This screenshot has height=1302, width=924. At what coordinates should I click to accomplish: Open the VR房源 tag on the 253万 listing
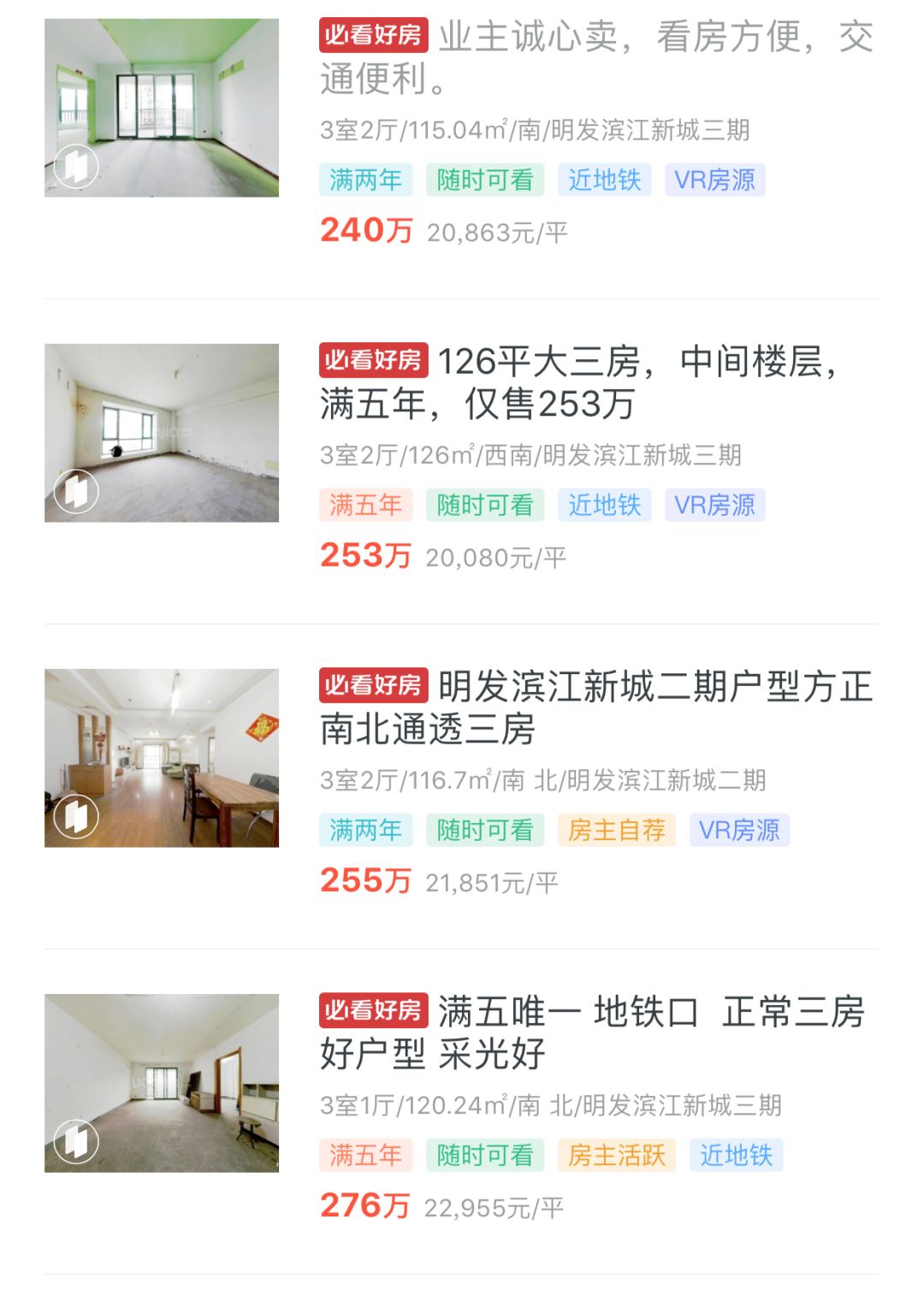(x=715, y=506)
